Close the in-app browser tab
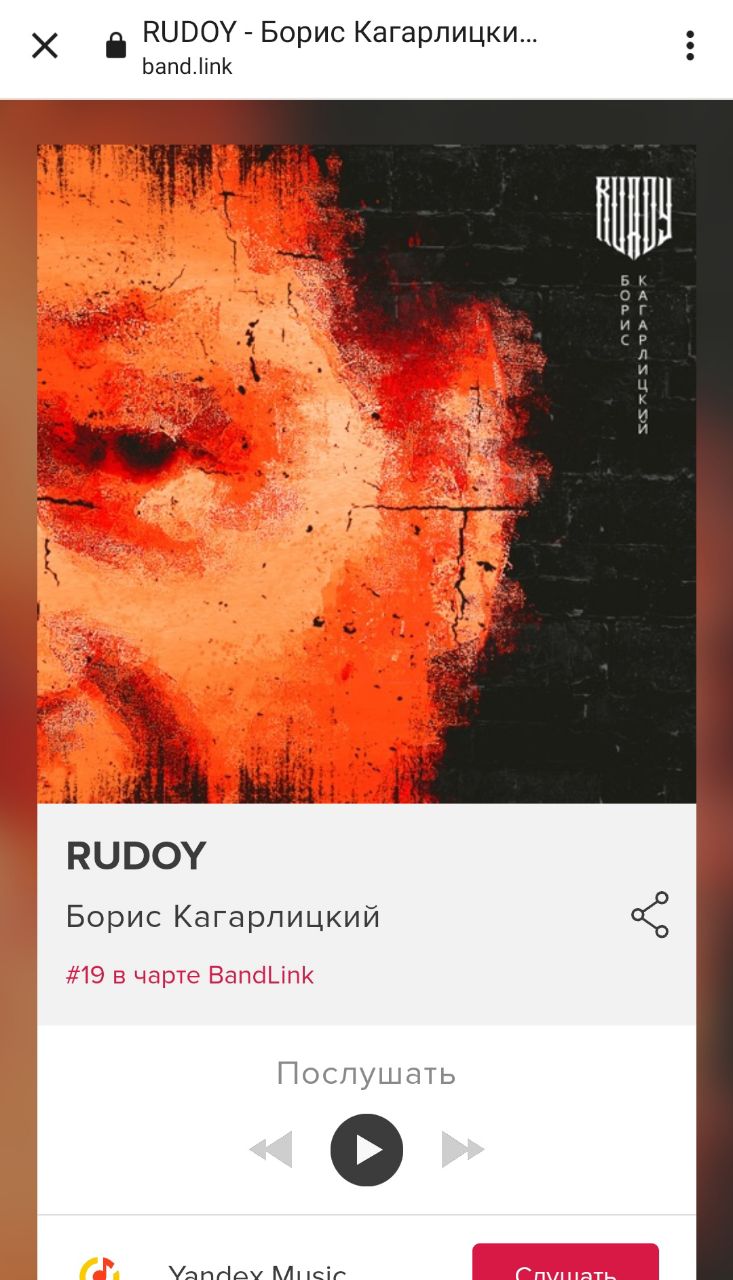733x1280 pixels. click(45, 46)
